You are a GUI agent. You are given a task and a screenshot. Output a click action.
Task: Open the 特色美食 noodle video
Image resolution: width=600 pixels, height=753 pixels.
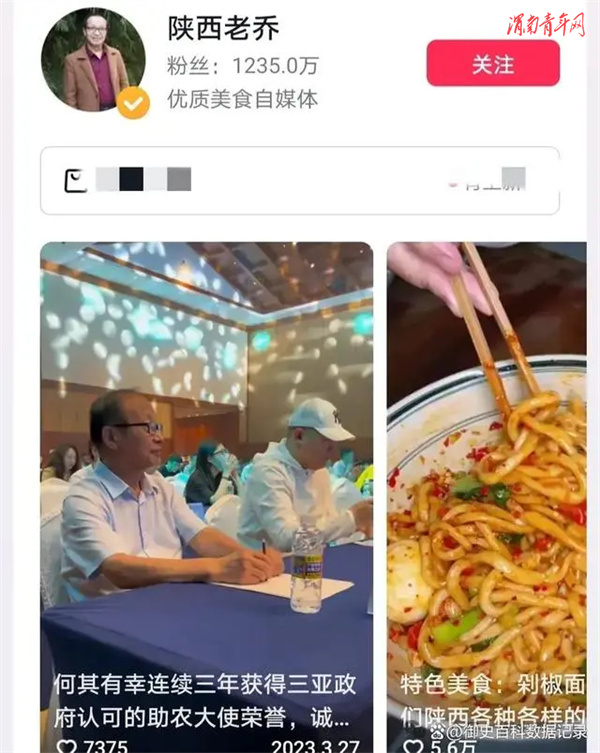click(x=486, y=480)
